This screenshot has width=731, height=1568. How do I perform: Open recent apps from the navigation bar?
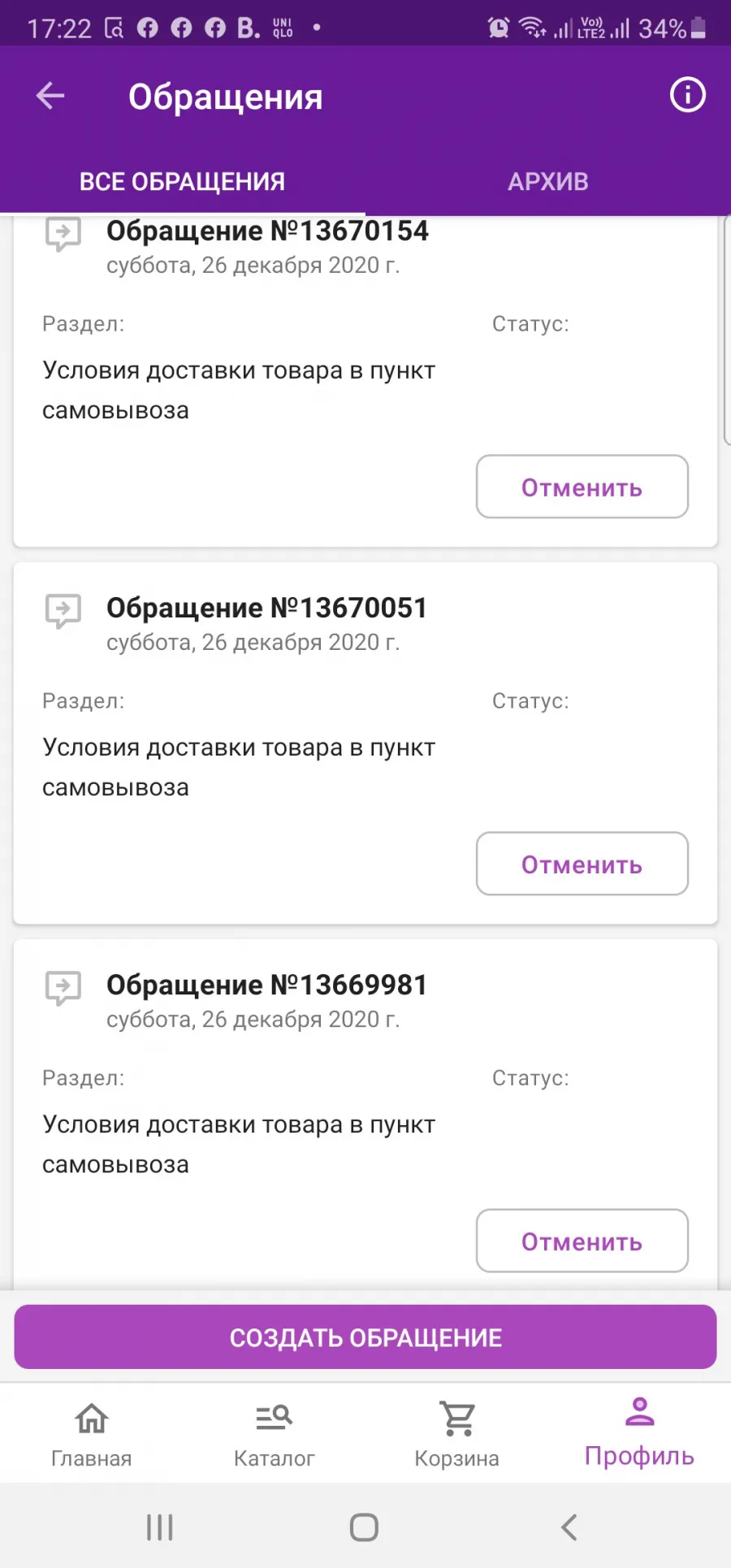click(160, 1527)
